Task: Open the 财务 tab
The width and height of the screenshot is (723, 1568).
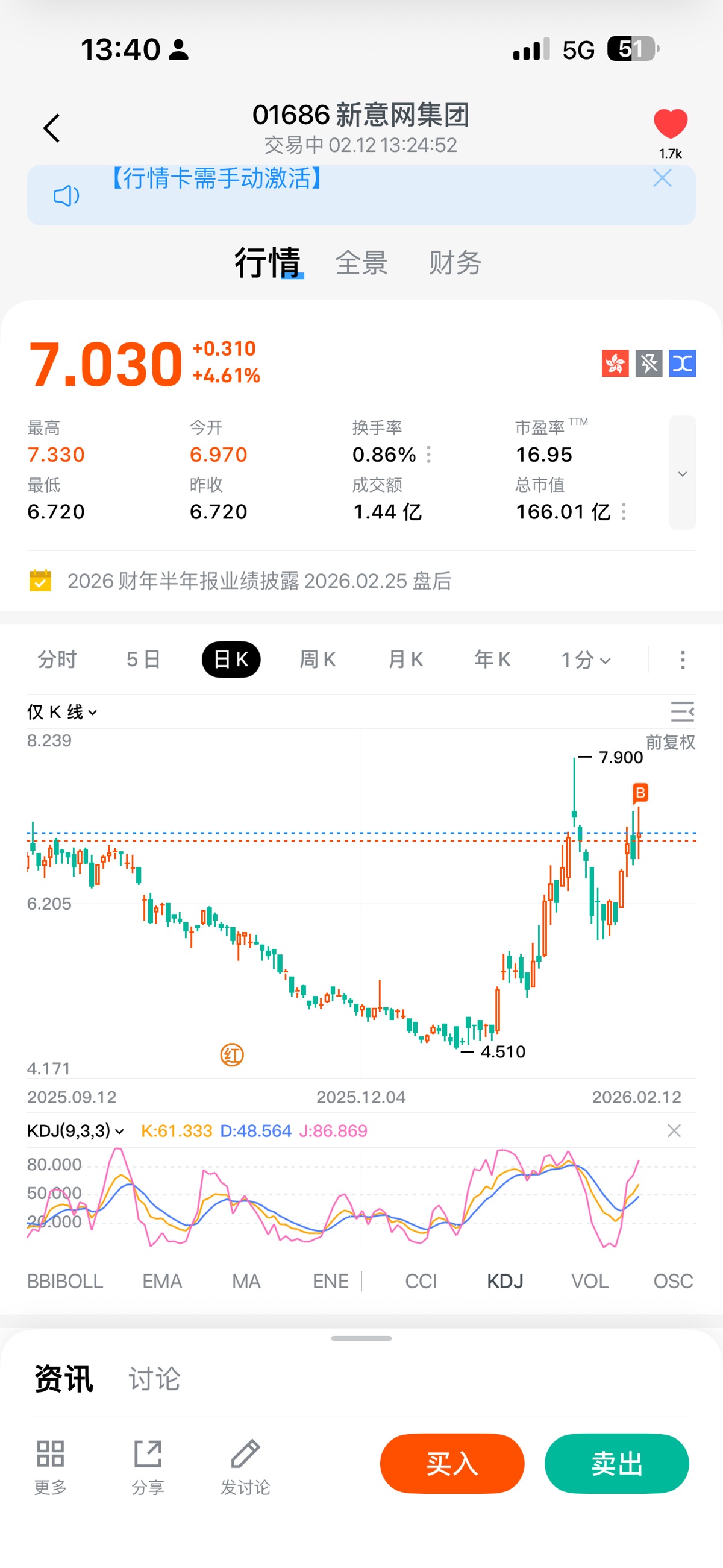Action: [455, 263]
